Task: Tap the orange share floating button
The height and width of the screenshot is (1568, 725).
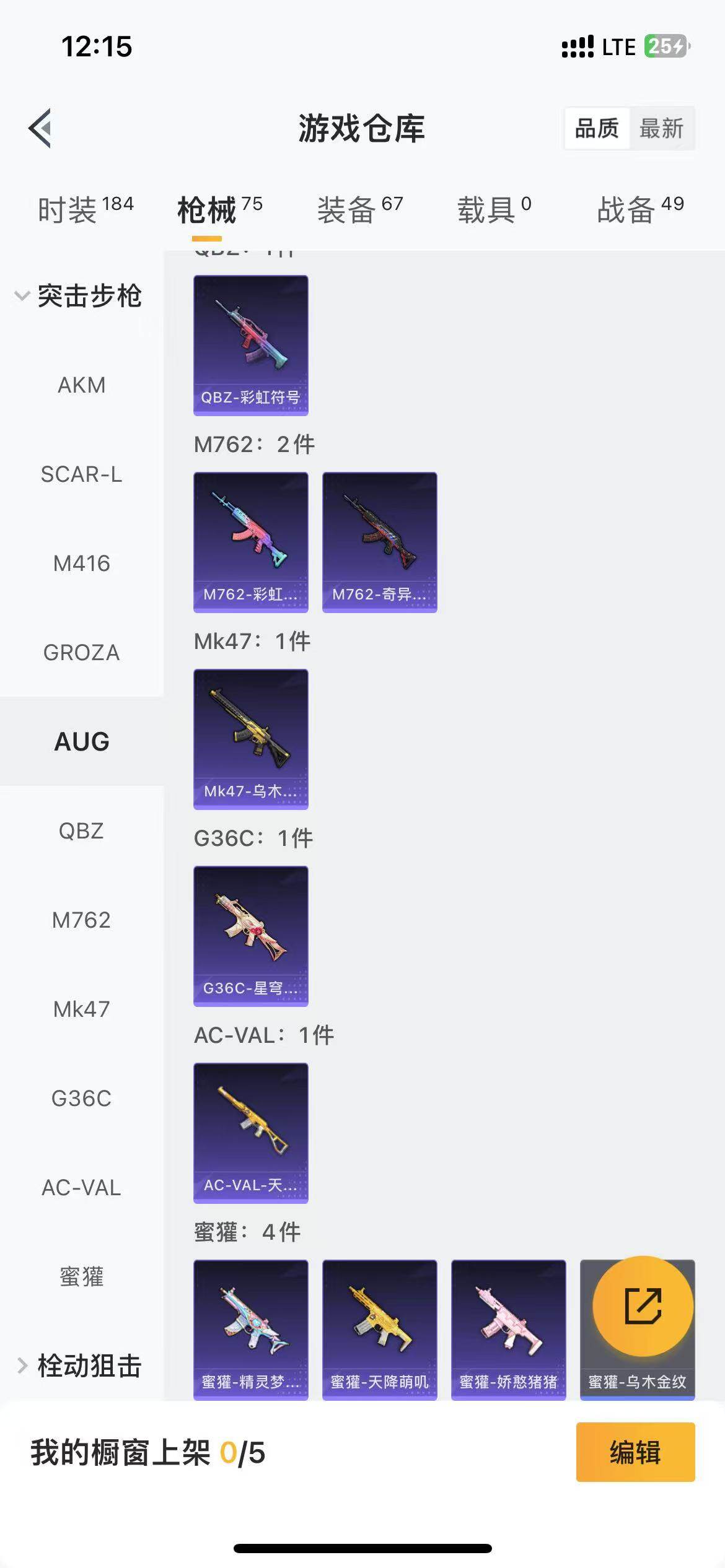Action: pos(643,1306)
